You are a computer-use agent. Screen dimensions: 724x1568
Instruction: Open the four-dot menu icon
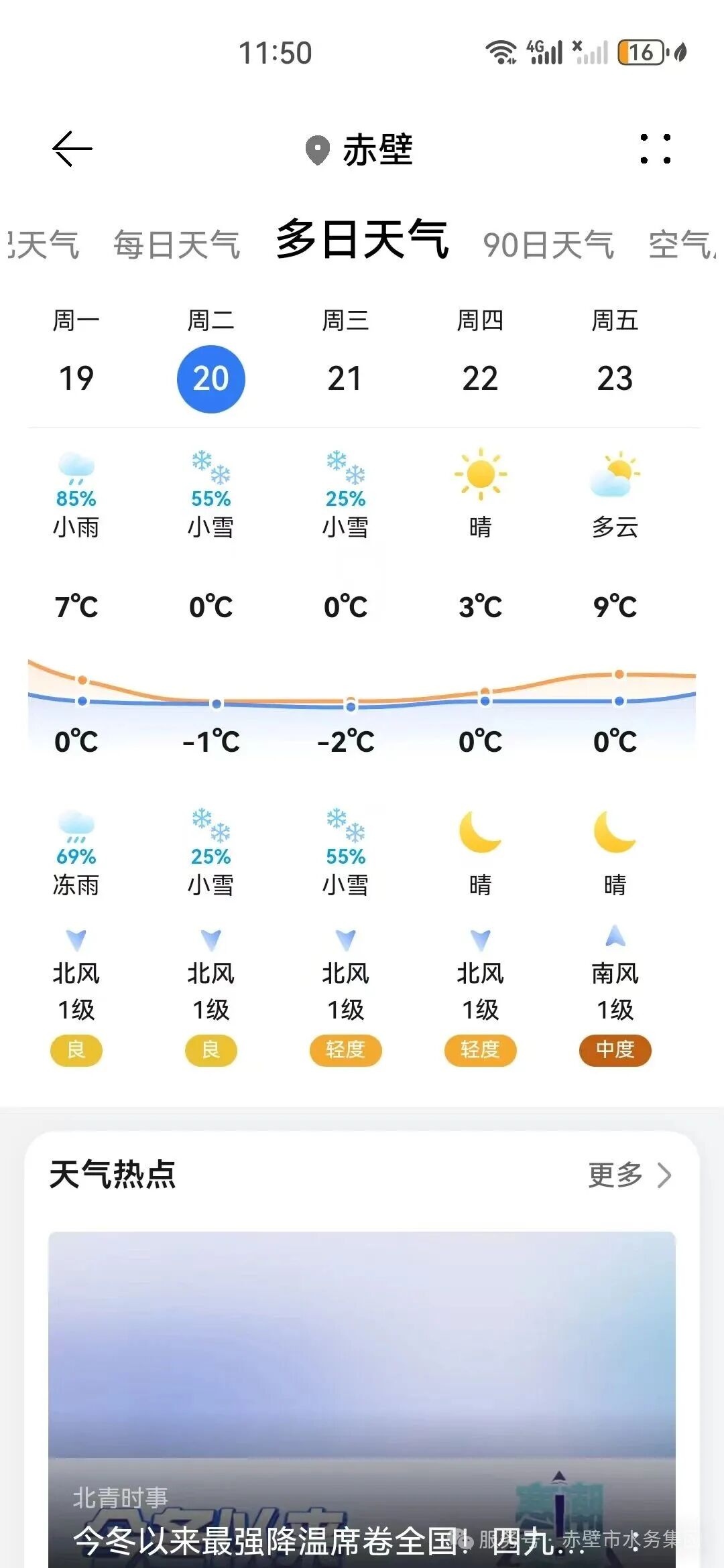[x=655, y=149]
